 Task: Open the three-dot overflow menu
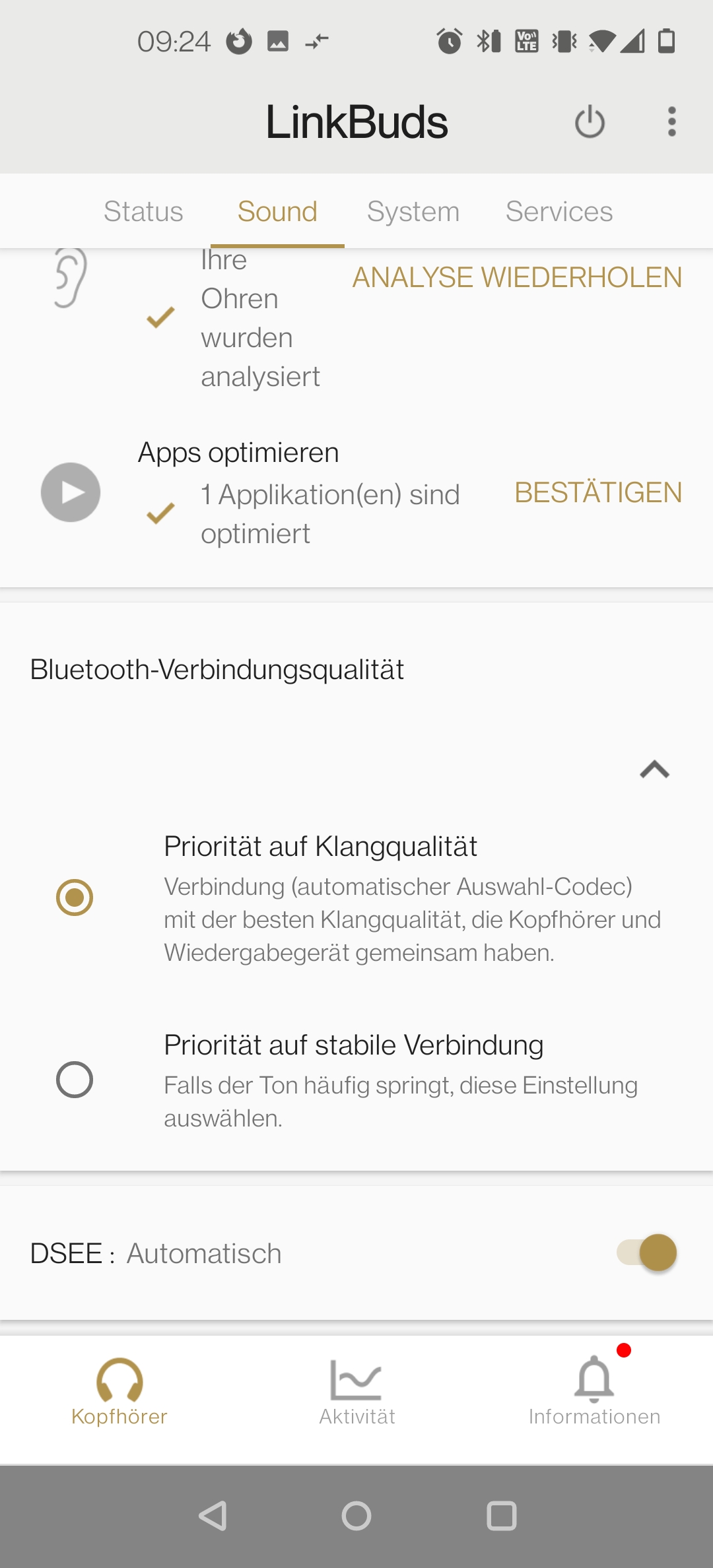[x=671, y=122]
